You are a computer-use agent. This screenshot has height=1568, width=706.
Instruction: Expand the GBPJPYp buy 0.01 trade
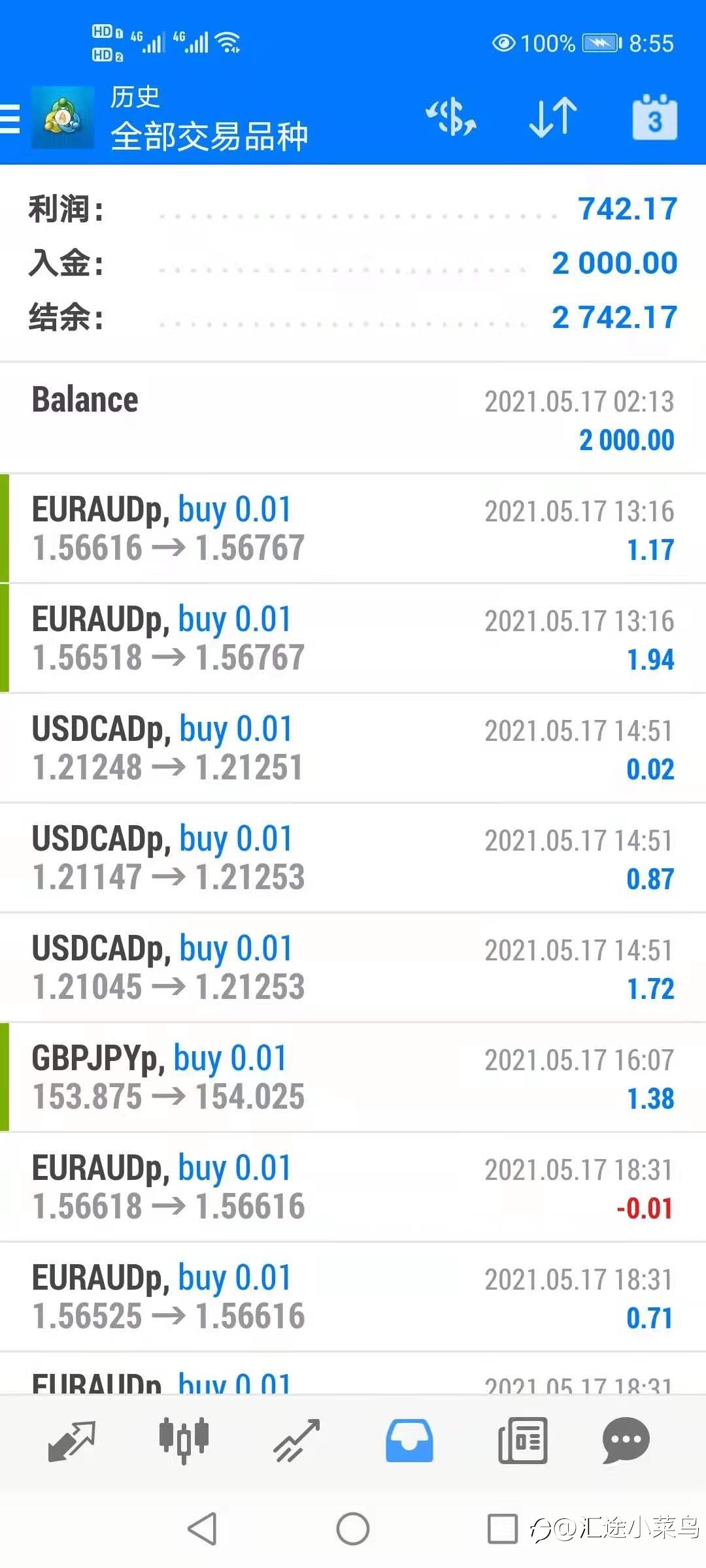353,1077
